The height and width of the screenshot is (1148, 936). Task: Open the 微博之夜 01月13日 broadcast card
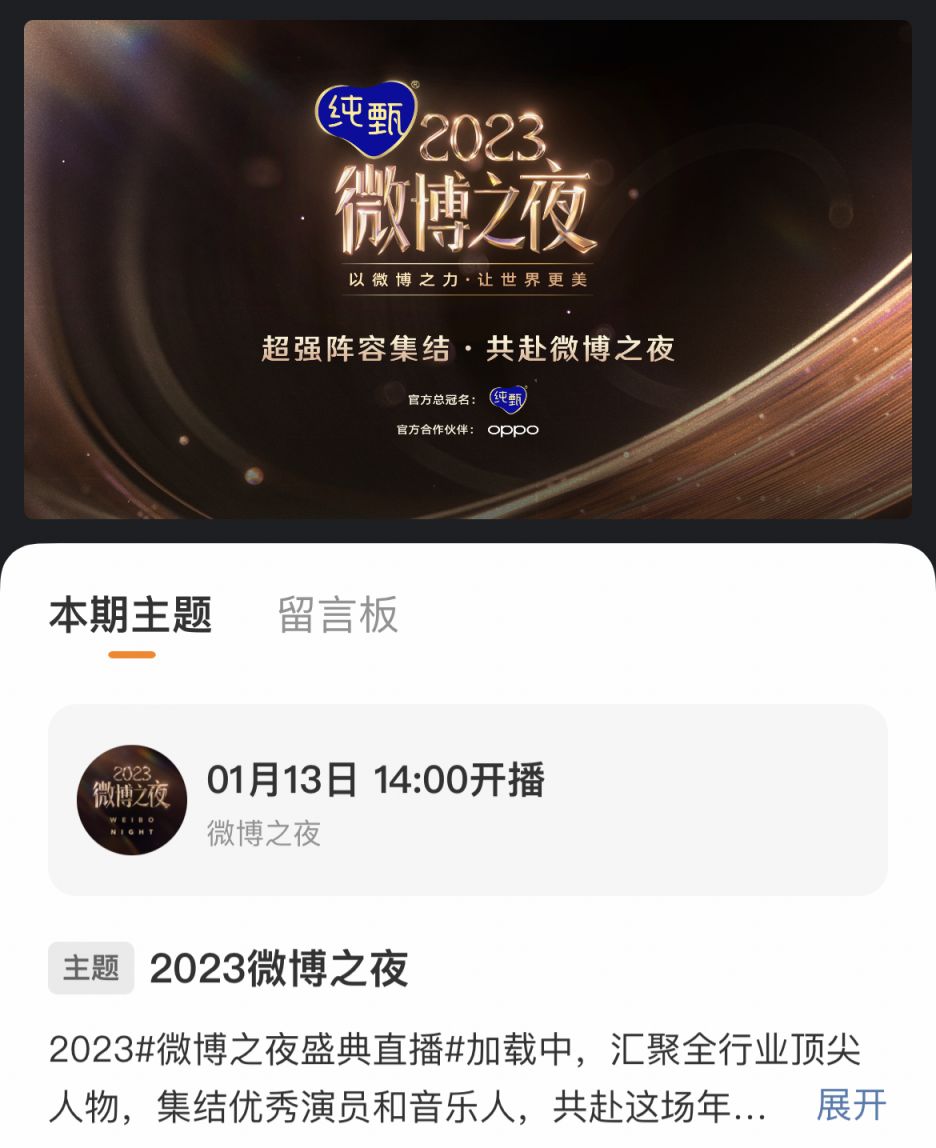pos(467,799)
